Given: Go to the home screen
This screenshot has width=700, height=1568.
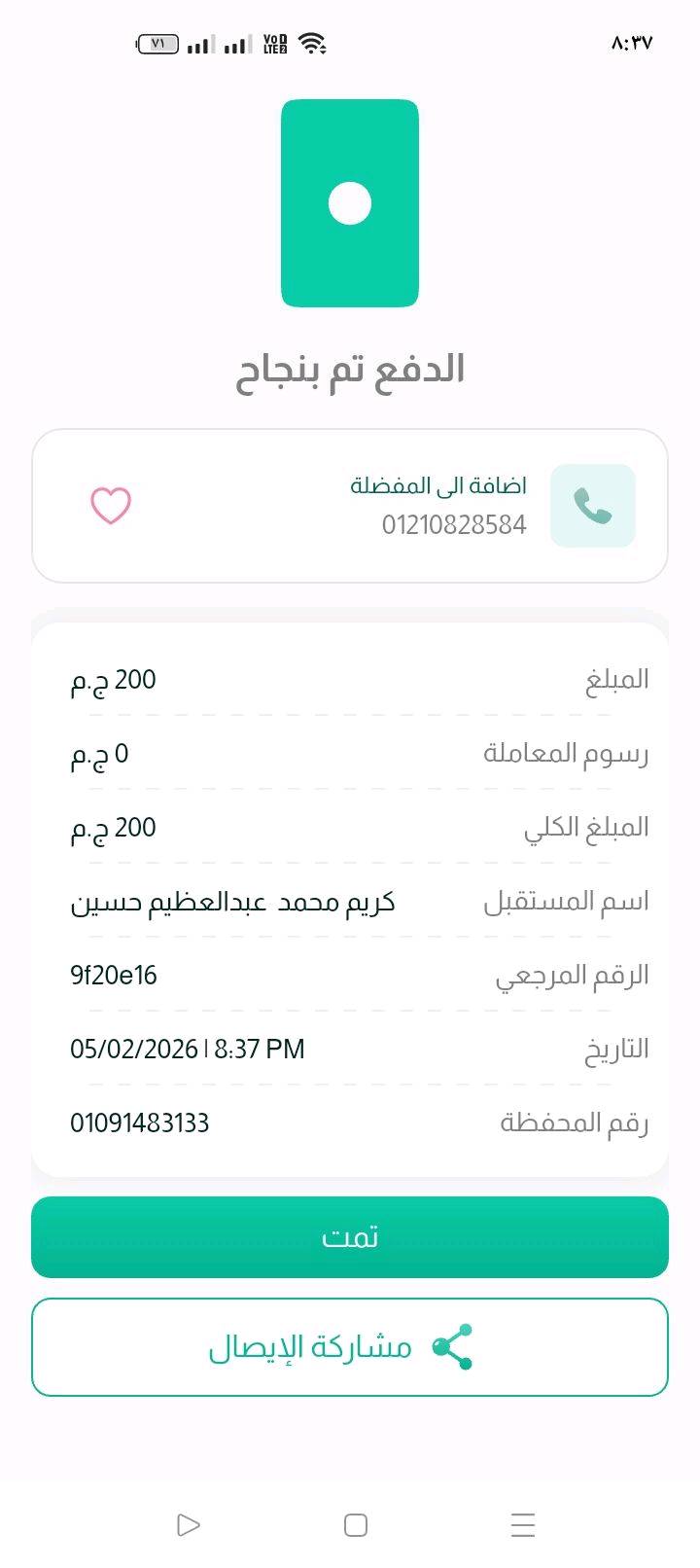Looking at the screenshot, I should point(356,1524).
